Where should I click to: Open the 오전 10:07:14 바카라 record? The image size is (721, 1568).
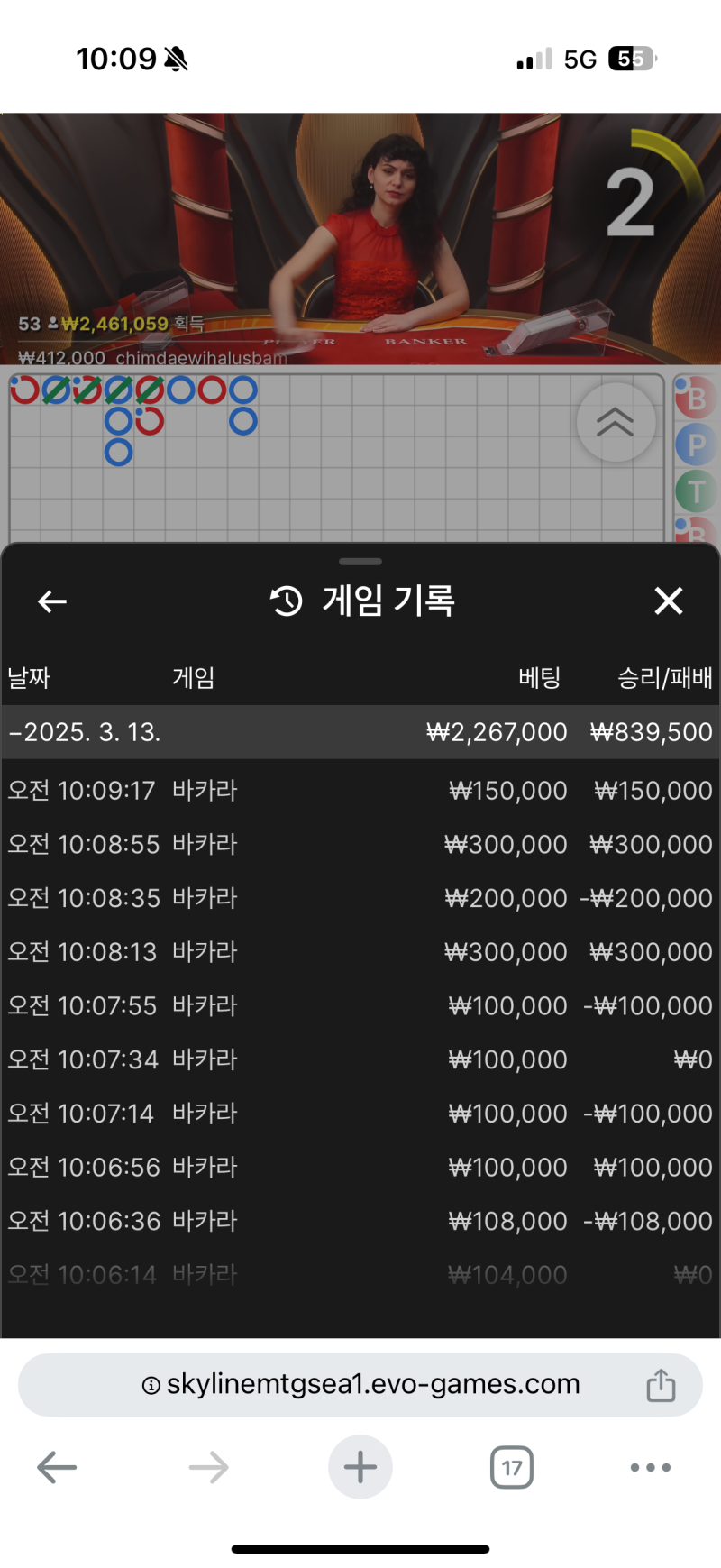tap(360, 1114)
